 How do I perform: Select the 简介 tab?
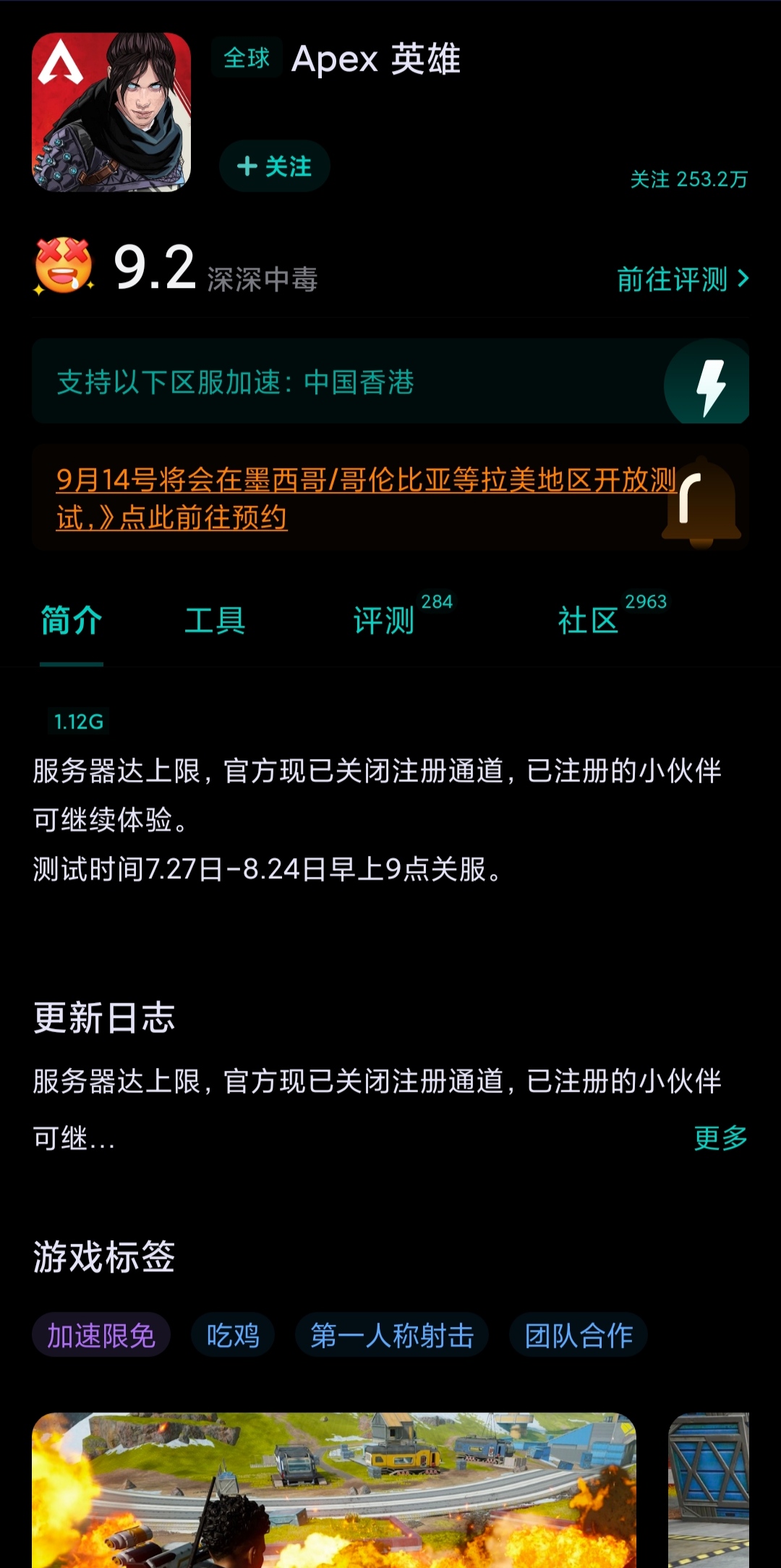(x=72, y=621)
